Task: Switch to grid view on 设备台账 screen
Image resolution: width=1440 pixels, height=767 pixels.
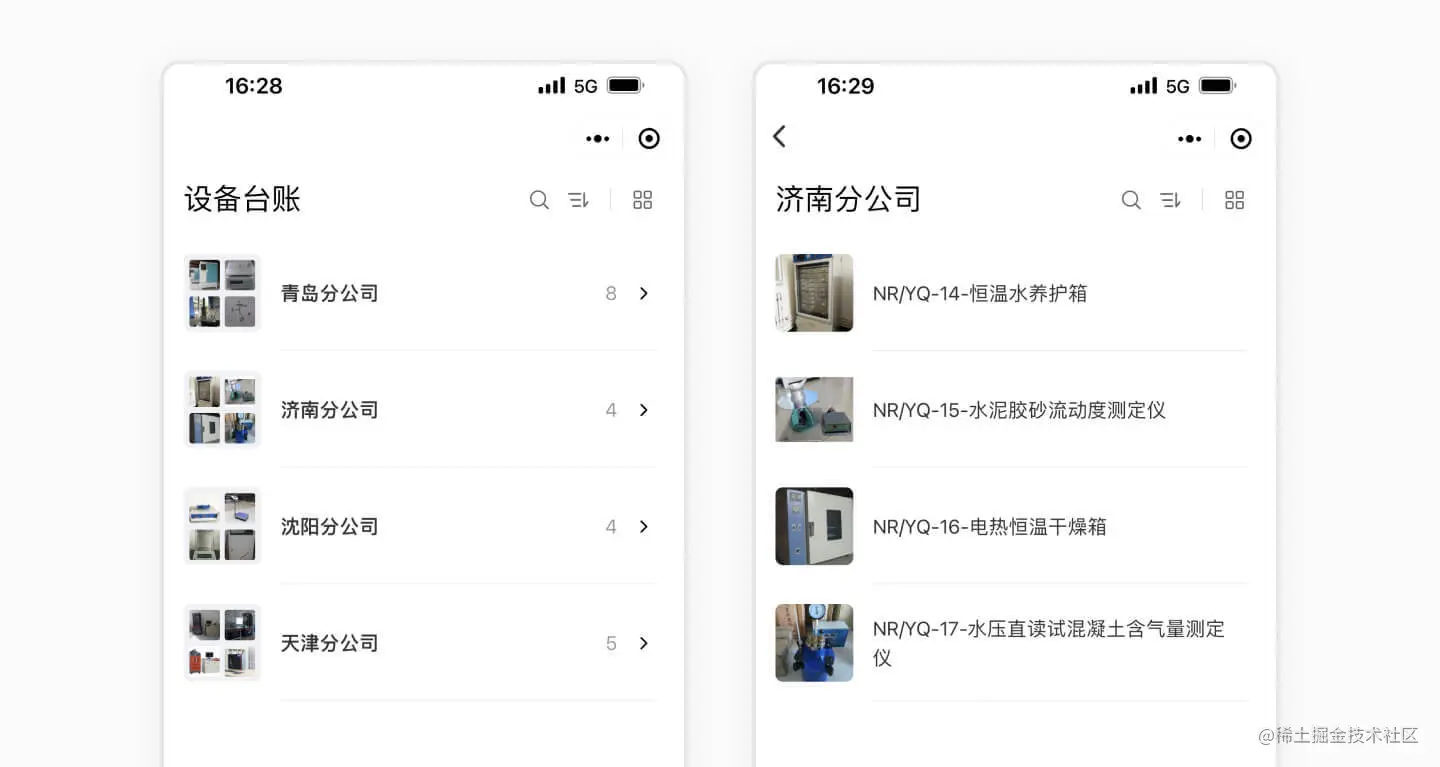Action: pyautogui.click(x=642, y=200)
